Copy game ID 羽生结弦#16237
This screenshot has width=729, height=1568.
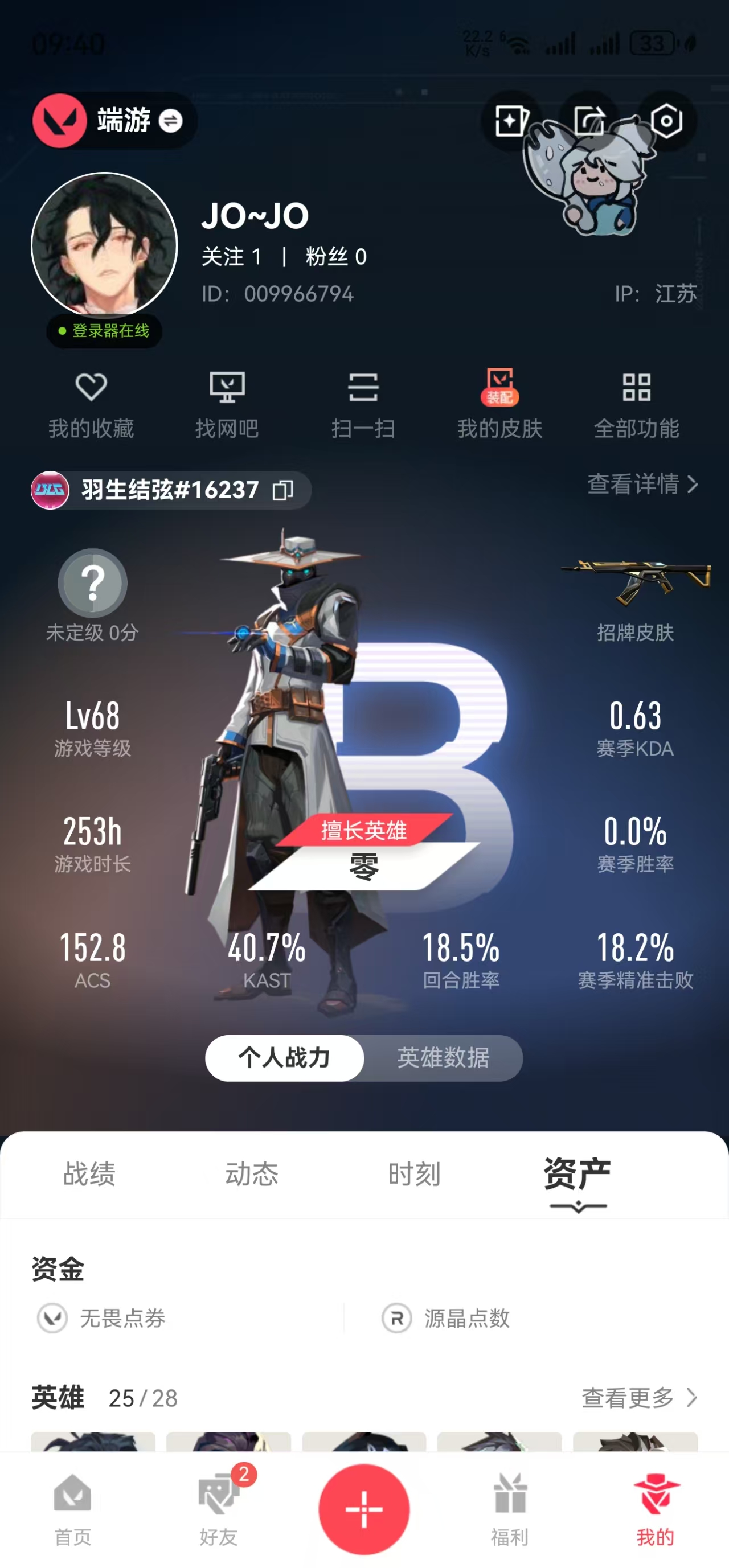coord(283,490)
